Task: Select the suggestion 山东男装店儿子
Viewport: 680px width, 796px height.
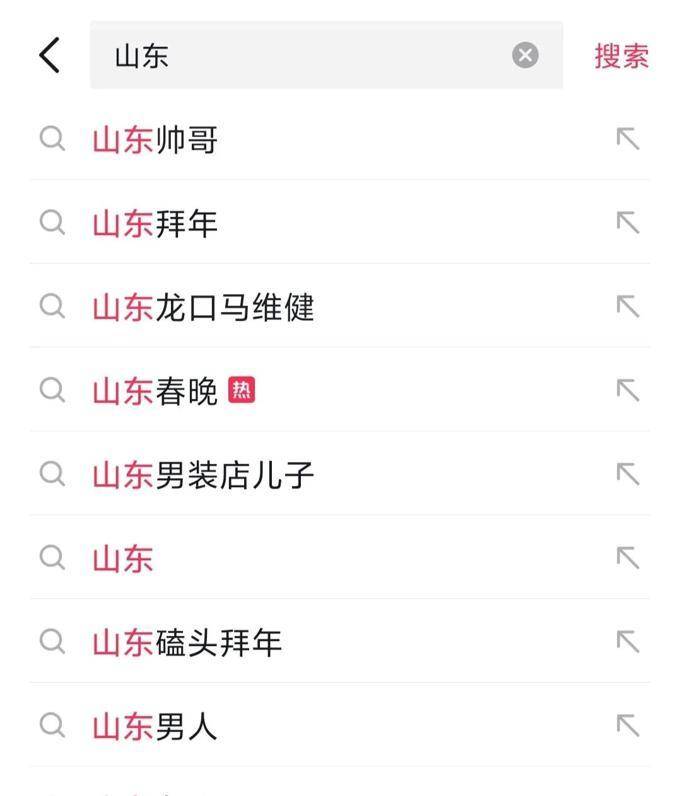Action: pos(203,475)
